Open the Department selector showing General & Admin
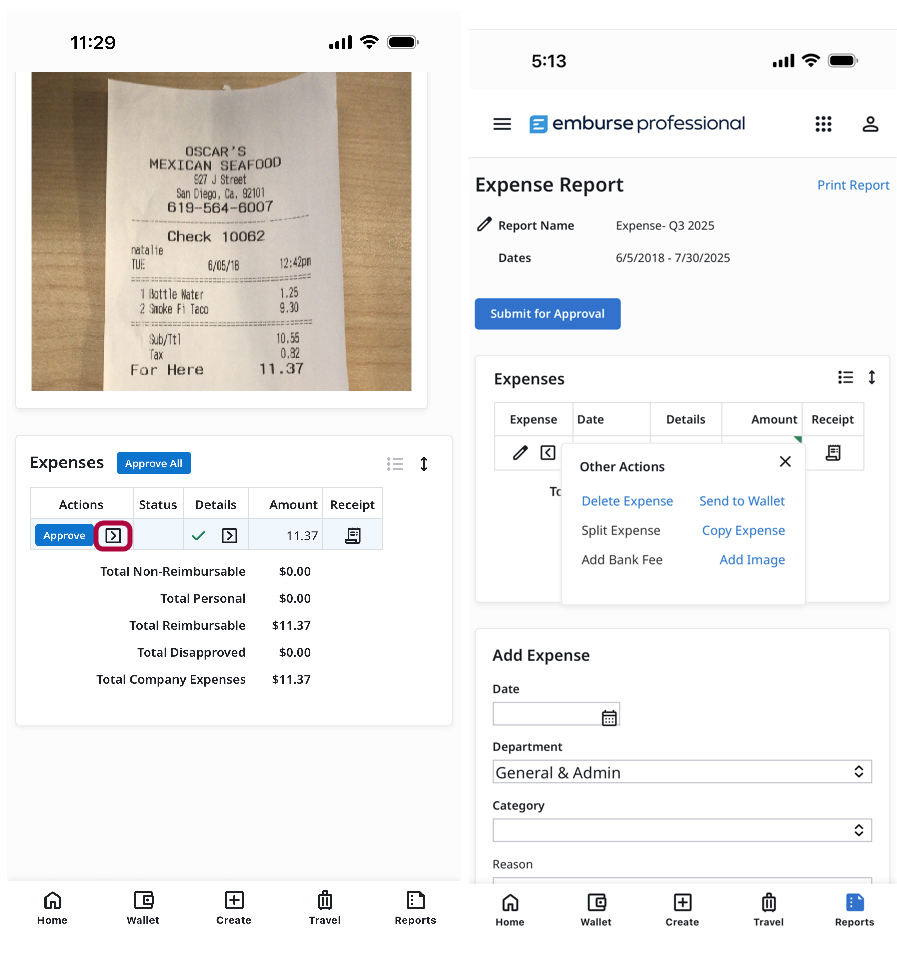 pyautogui.click(x=681, y=771)
